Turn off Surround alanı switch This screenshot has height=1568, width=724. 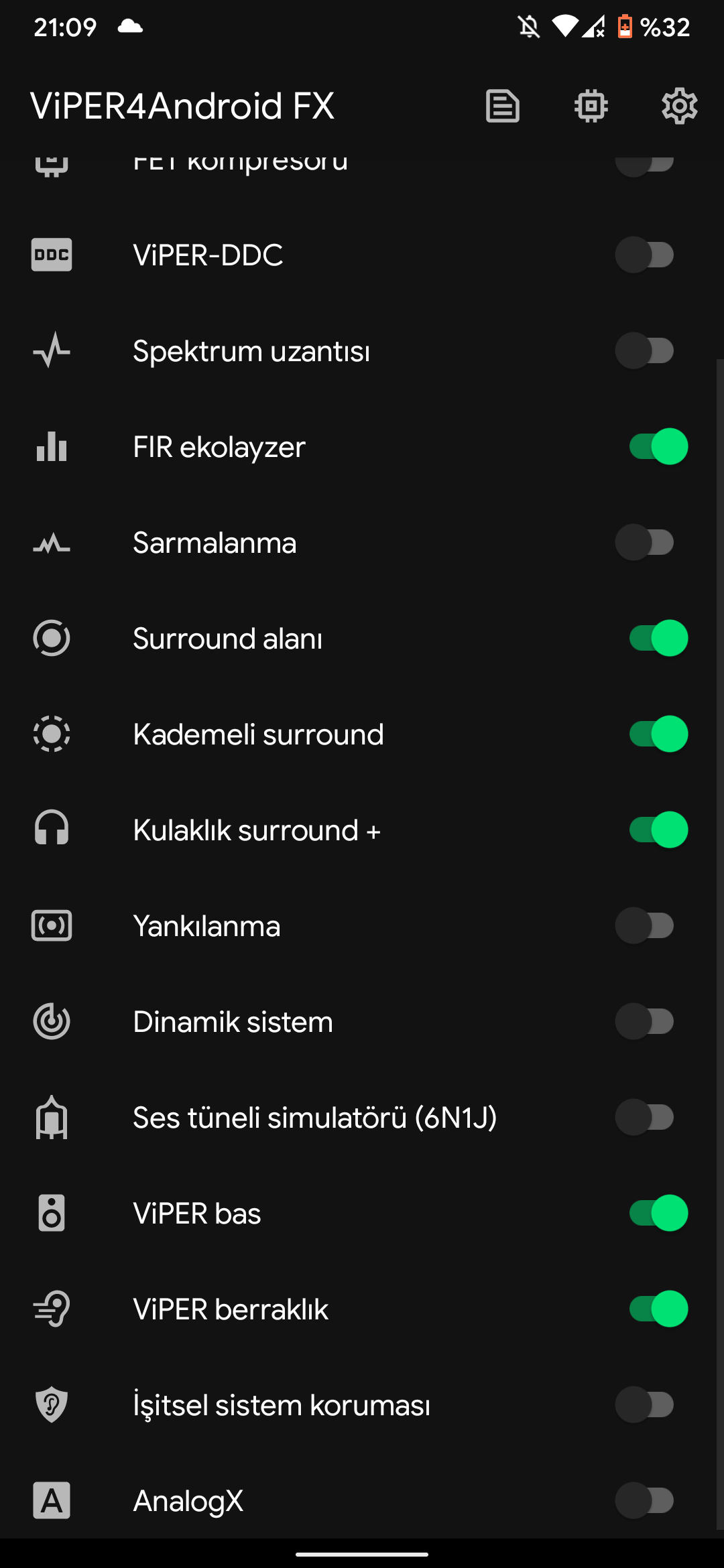658,639
